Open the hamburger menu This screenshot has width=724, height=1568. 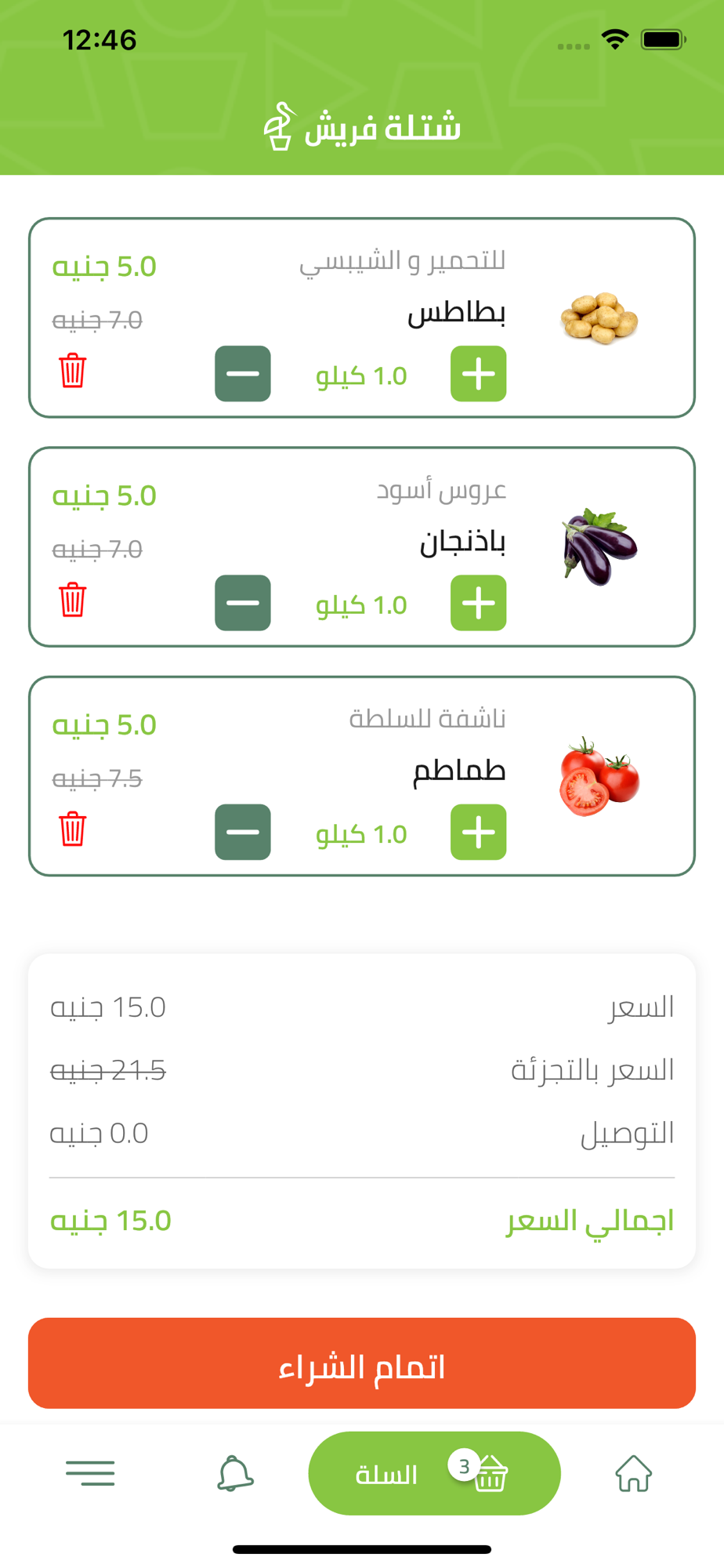coord(90,1473)
